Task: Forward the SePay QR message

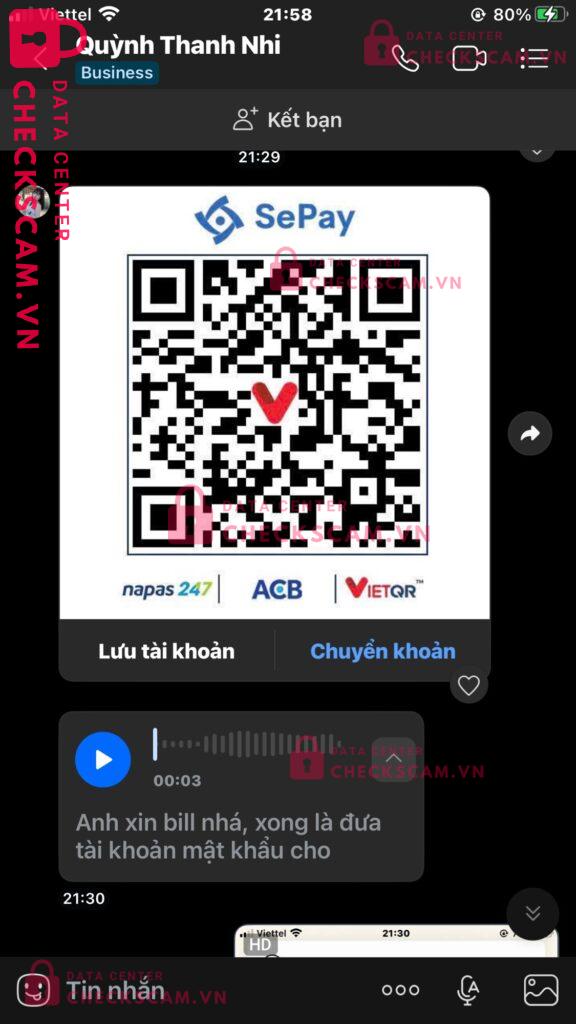Action: [530, 434]
